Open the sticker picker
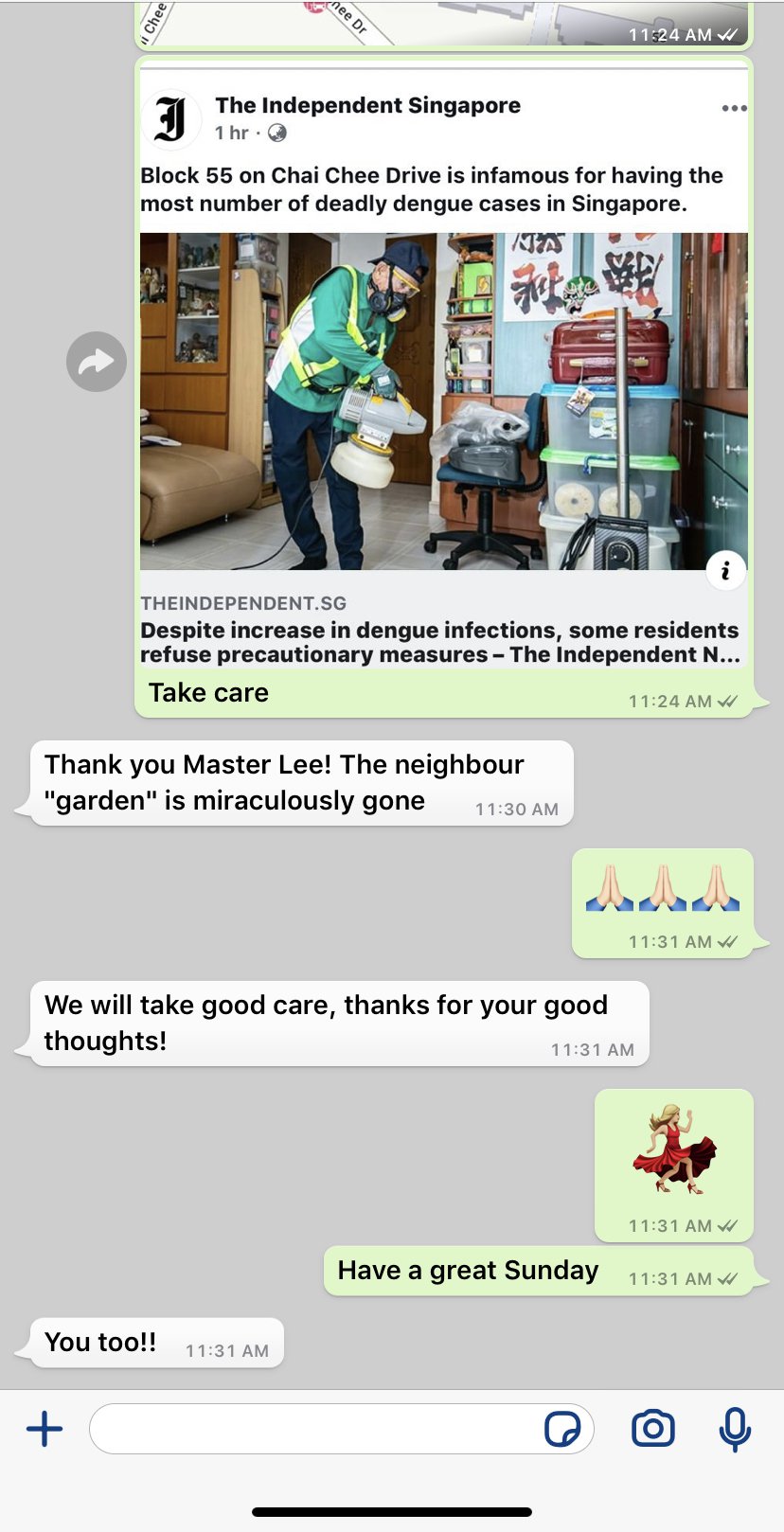This screenshot has width=784, height=1532. (562, 1429)
